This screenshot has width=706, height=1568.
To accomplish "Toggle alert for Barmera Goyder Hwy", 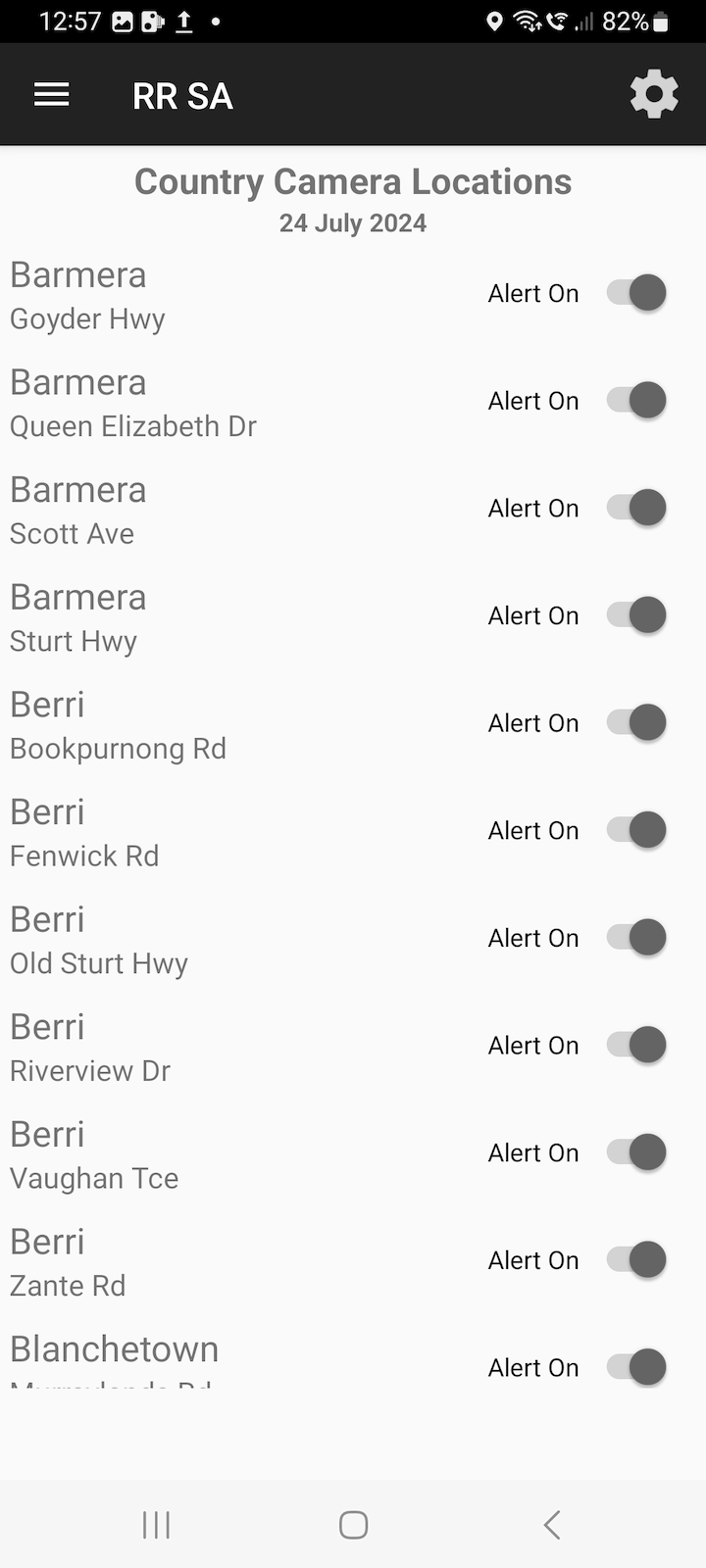I will click(x=637, y=293).
